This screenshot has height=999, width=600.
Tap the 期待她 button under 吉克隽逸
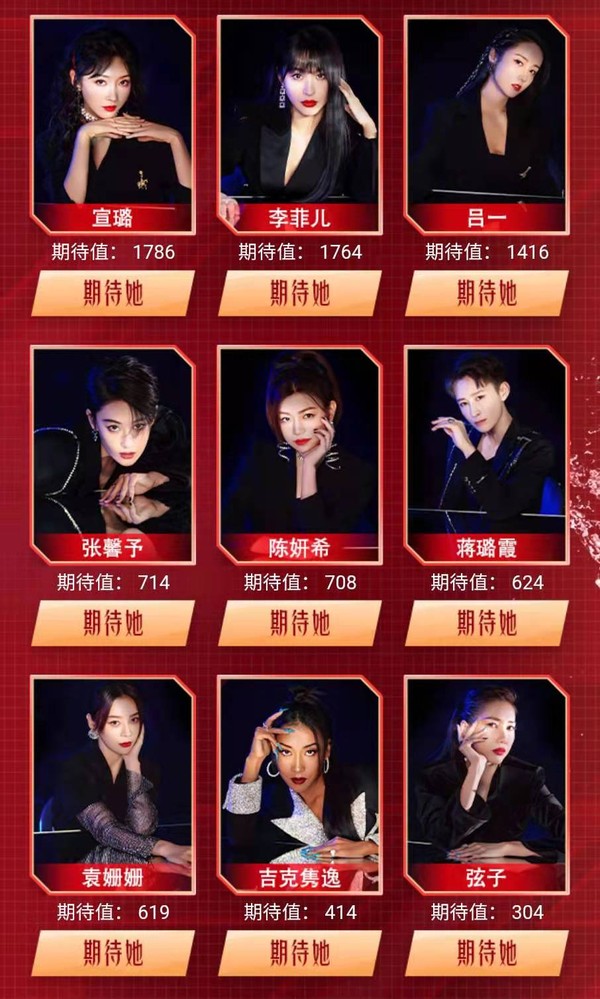[x=299, y=953]
